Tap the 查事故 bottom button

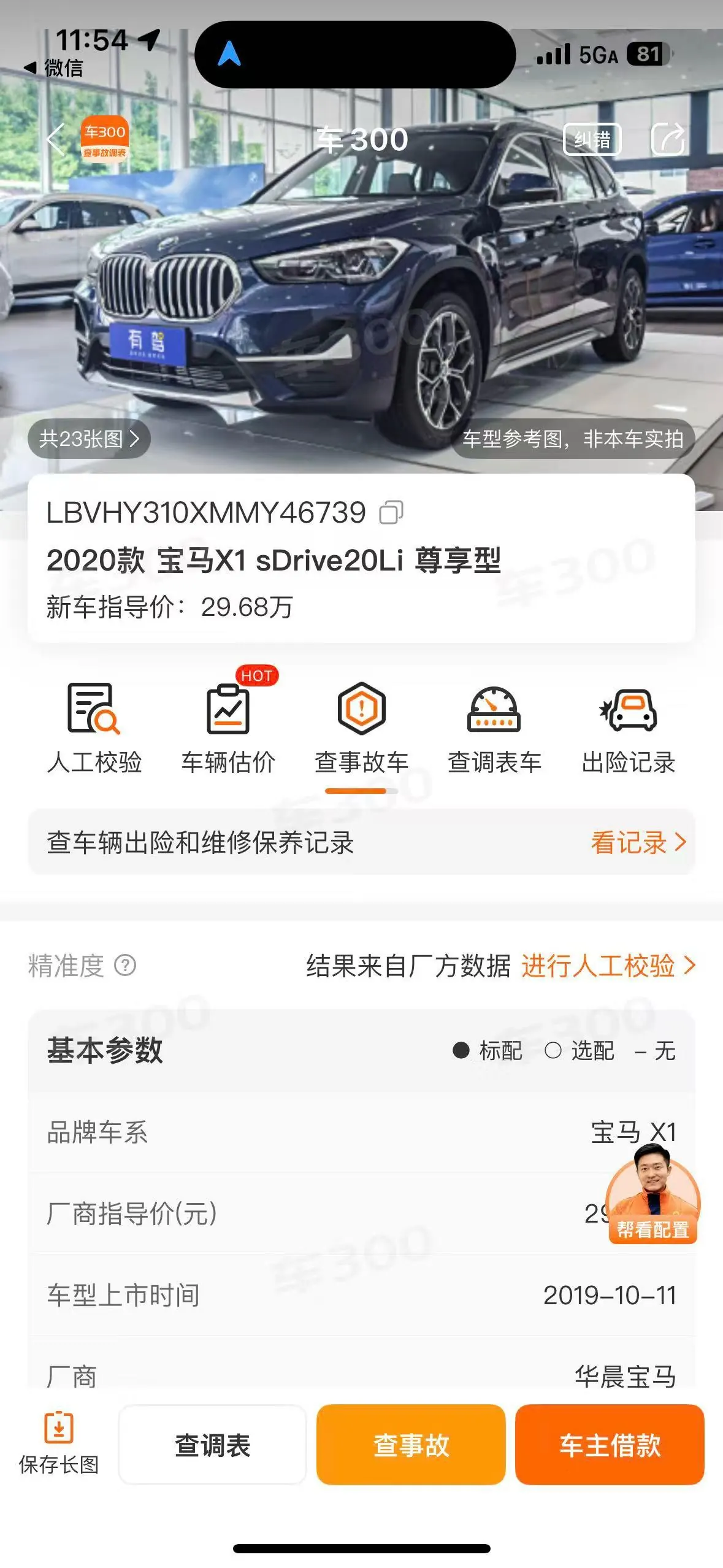pos(411,1445)
